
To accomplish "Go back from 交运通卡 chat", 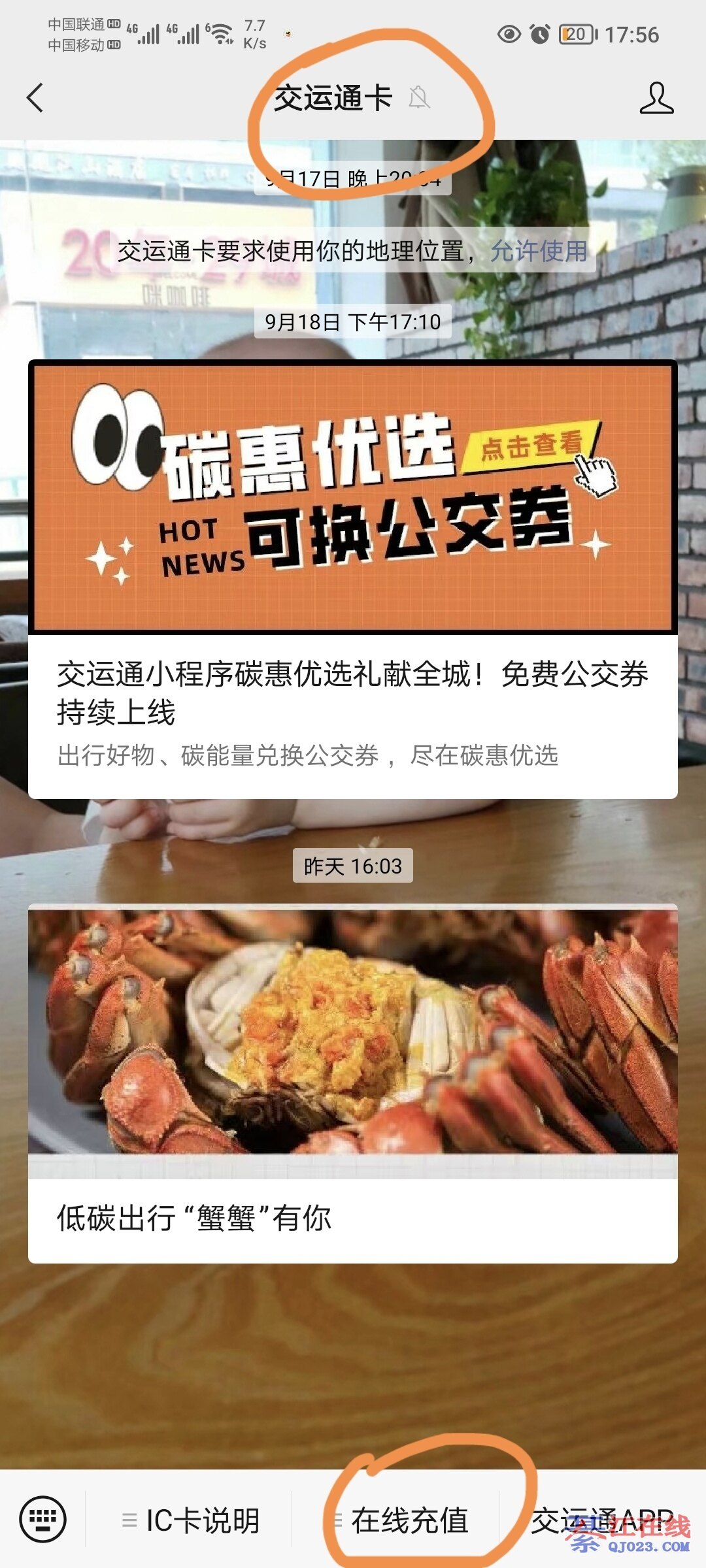I will pyautogui.click(x=35, y=98).
